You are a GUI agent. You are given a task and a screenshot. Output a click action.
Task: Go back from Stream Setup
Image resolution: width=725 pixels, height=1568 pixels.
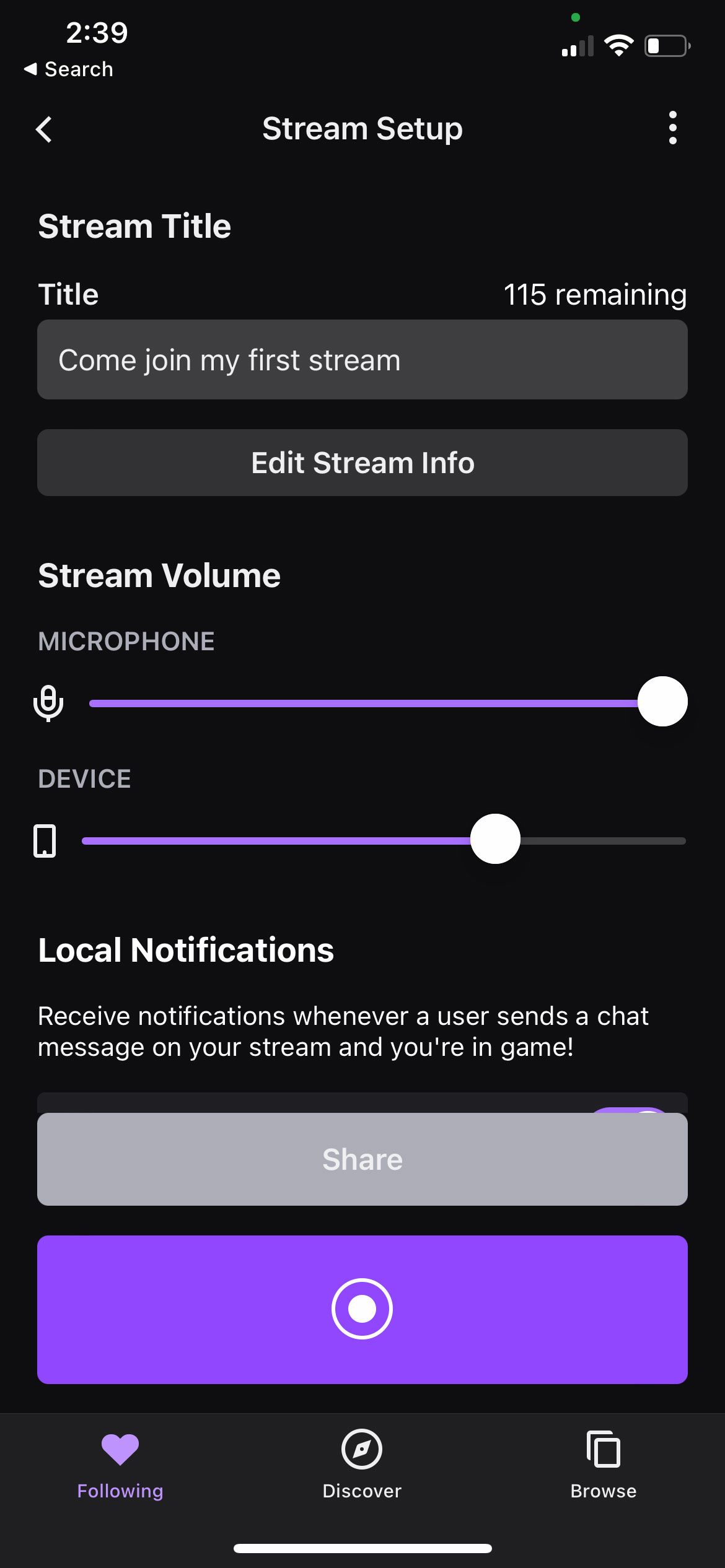(x=45, y=129)
